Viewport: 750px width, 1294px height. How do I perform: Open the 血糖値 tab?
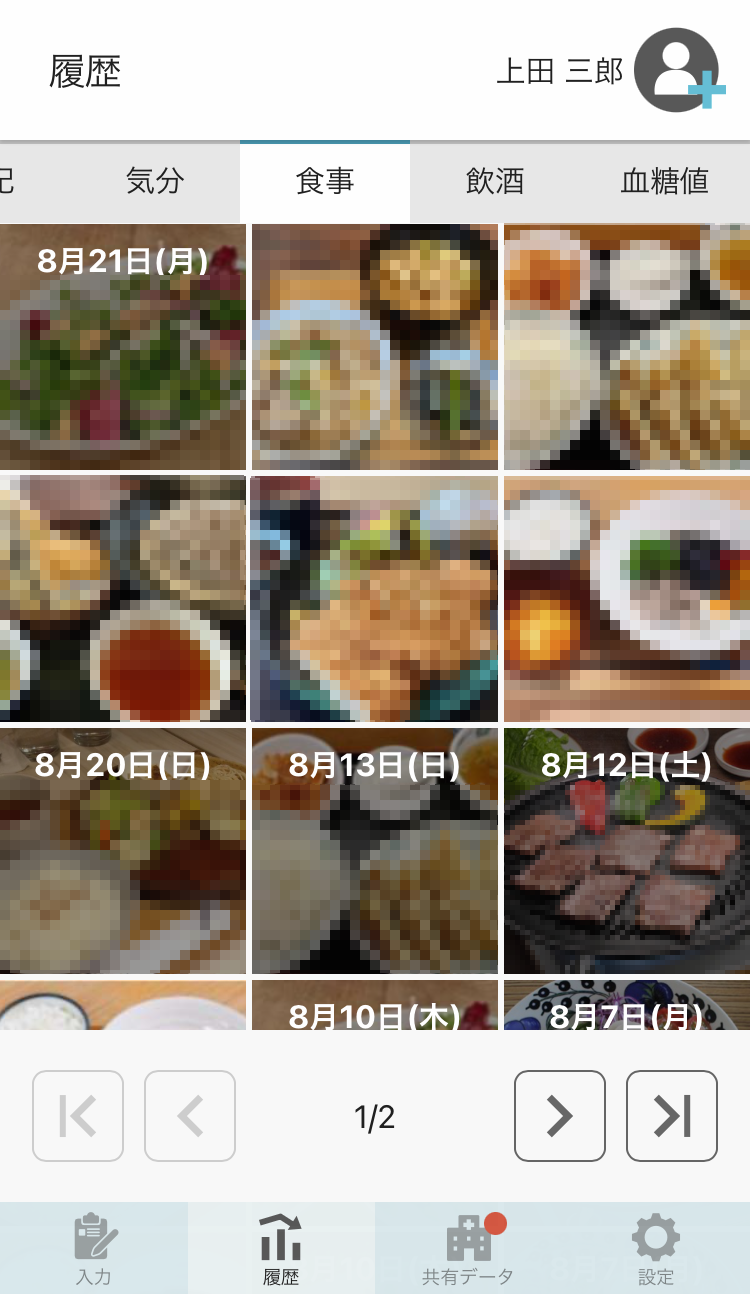point(664,181)
